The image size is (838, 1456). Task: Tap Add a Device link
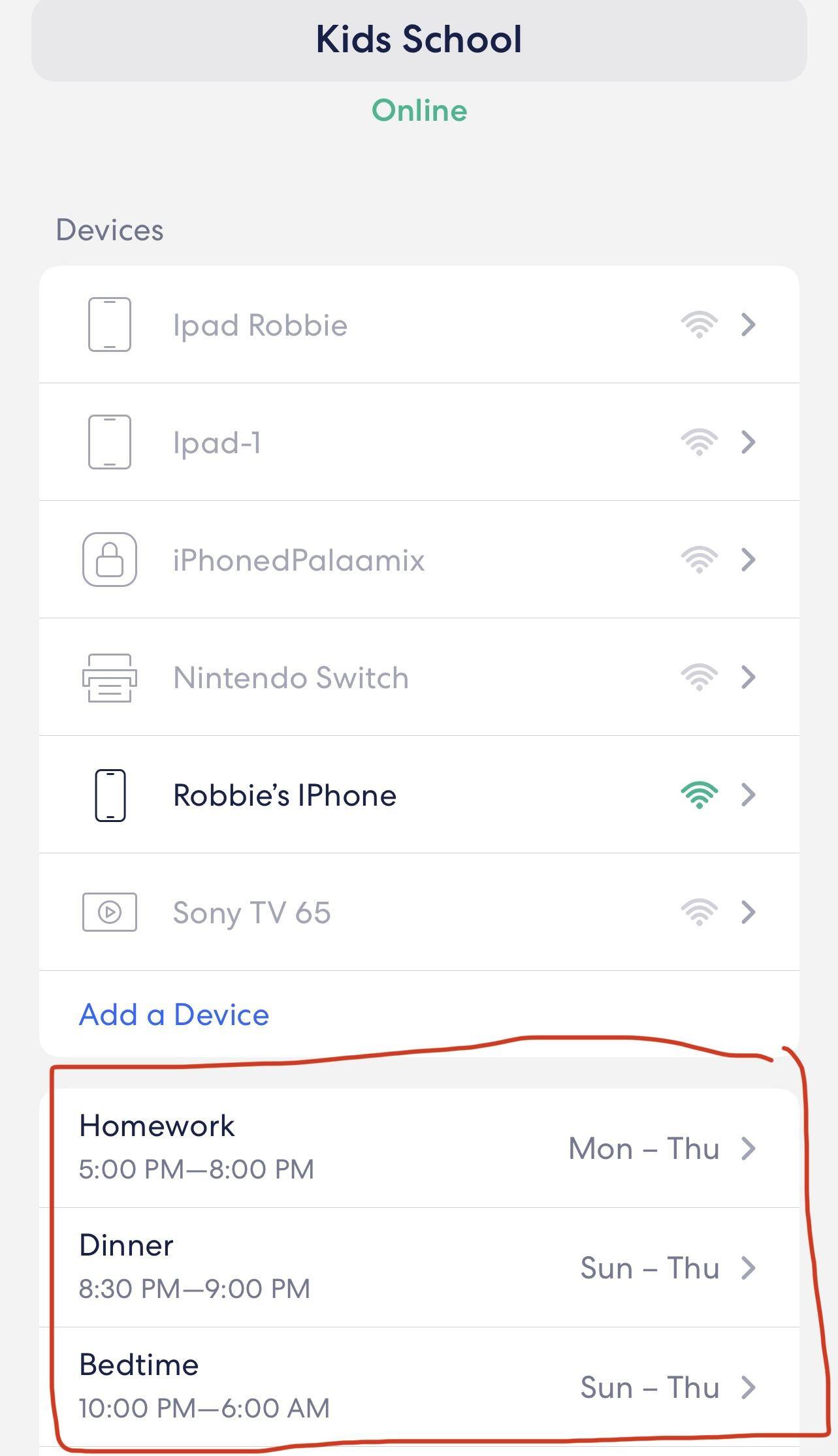click(174, 1015)
